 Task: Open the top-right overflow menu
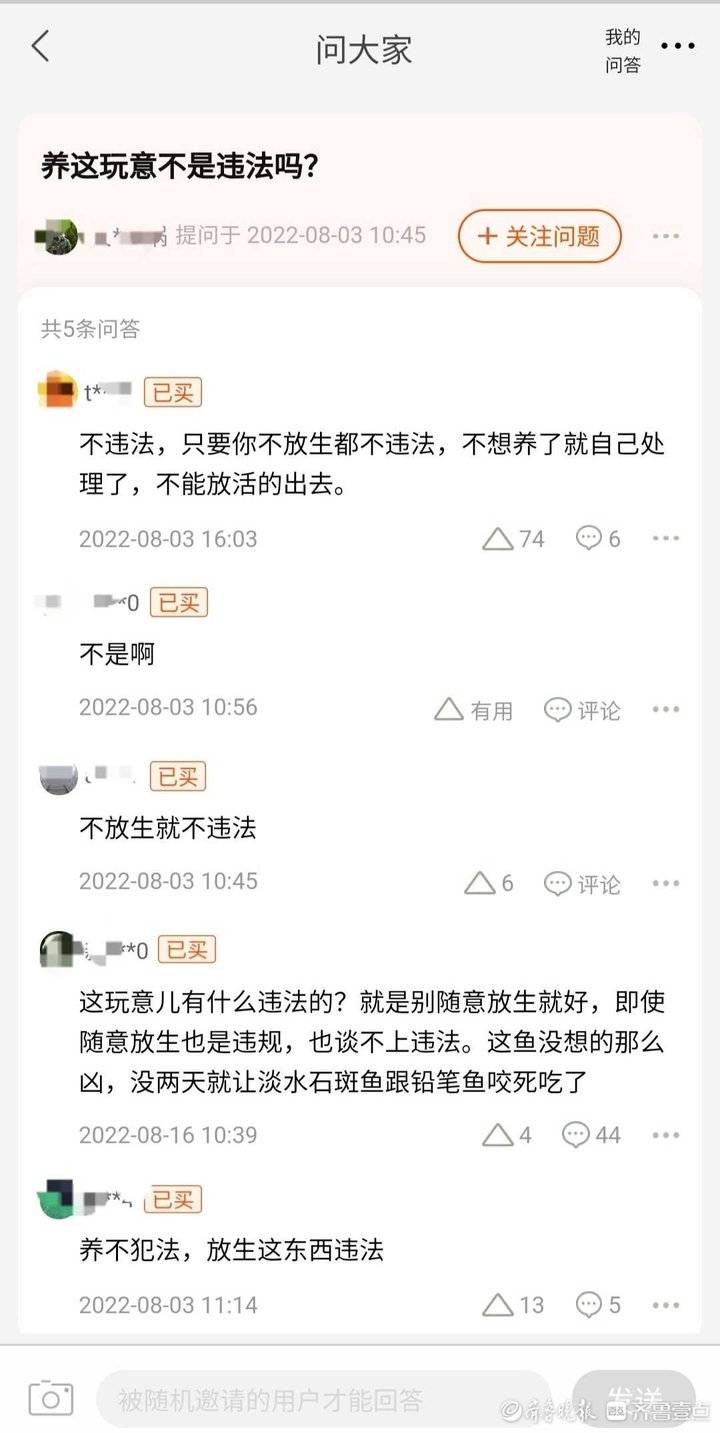point(677,46)
